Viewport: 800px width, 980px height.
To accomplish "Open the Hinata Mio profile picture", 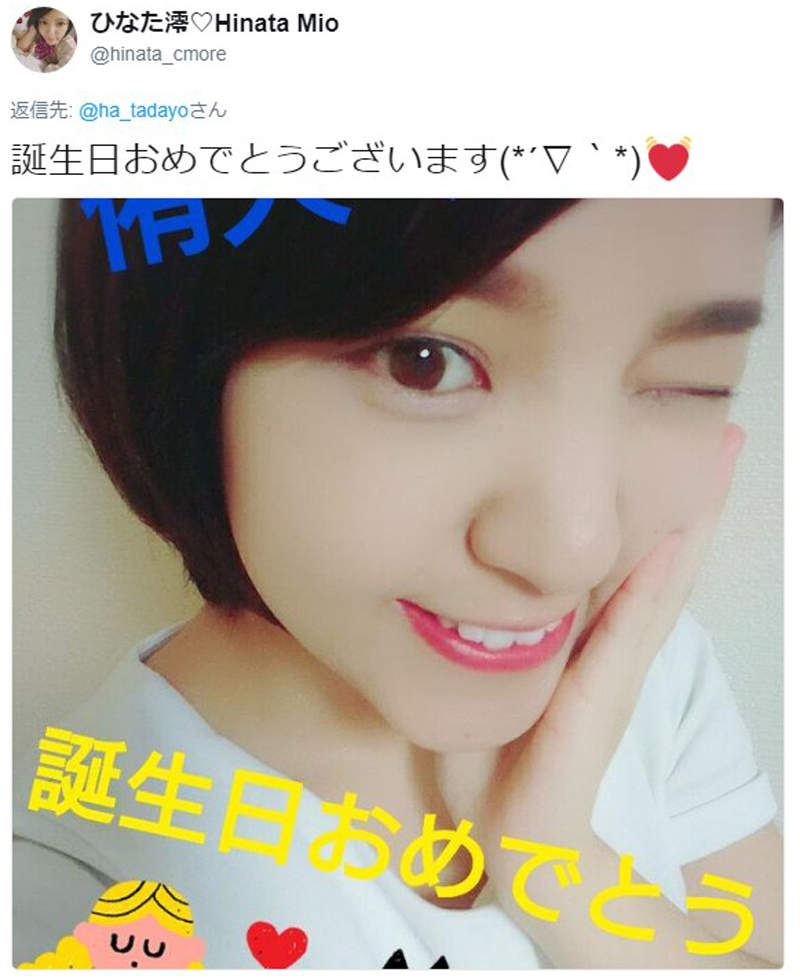I will click(x=43, y=38).
